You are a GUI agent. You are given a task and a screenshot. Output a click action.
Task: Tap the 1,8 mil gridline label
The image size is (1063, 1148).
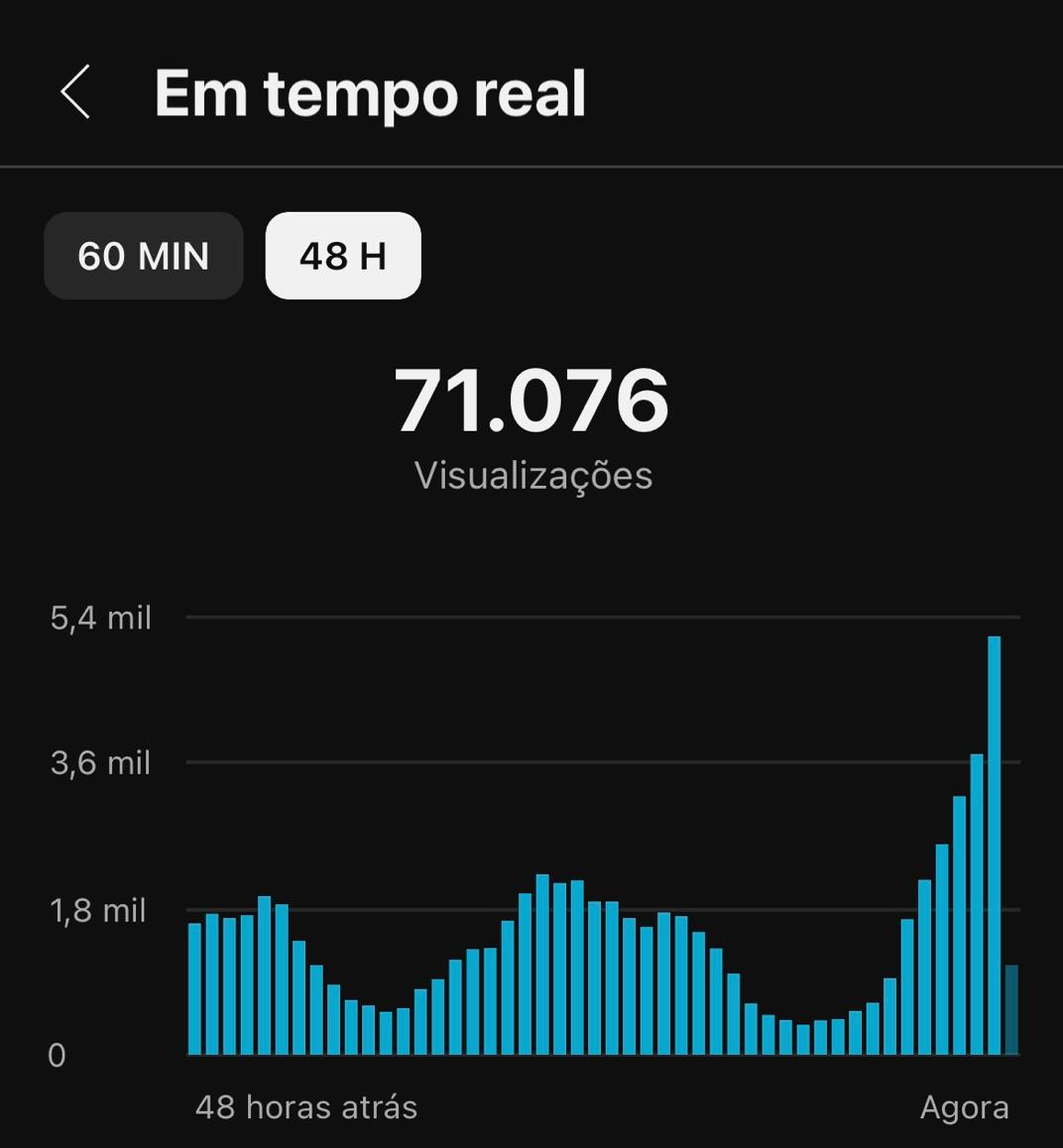(98, 910)
